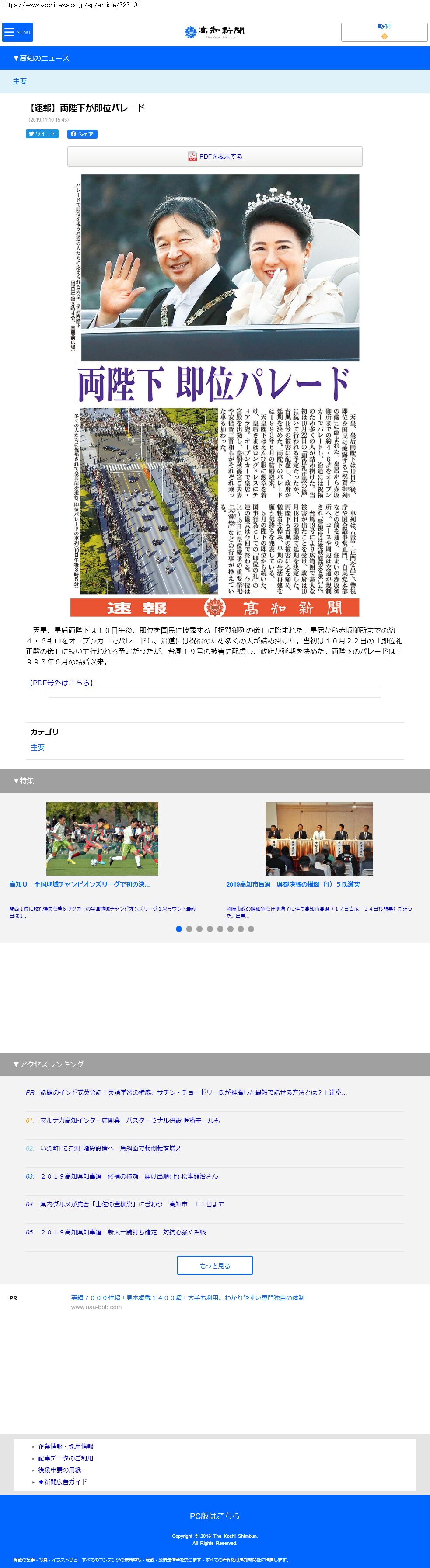
Task: Open the PDF号外はこちら link
Action: coord(60,682)
